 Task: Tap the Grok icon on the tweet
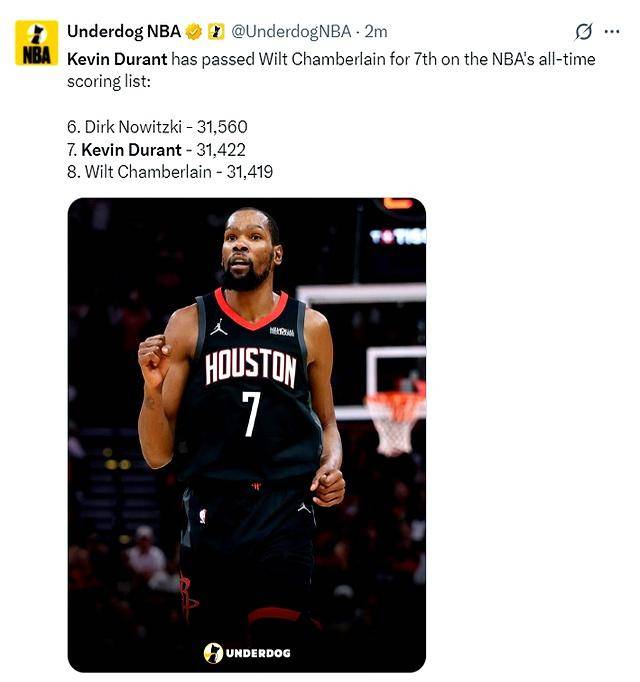(582, 32)
